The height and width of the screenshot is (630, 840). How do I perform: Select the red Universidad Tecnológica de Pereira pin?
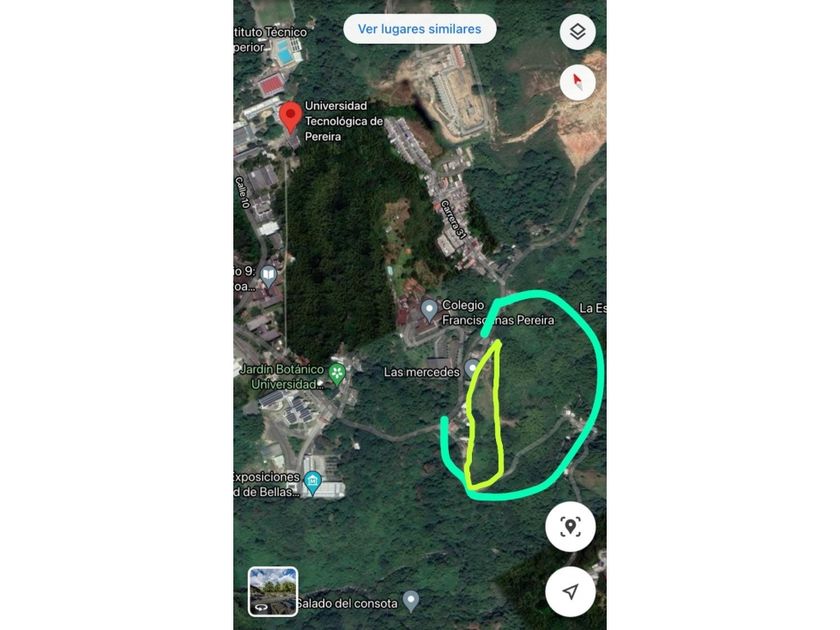(290, 116)
